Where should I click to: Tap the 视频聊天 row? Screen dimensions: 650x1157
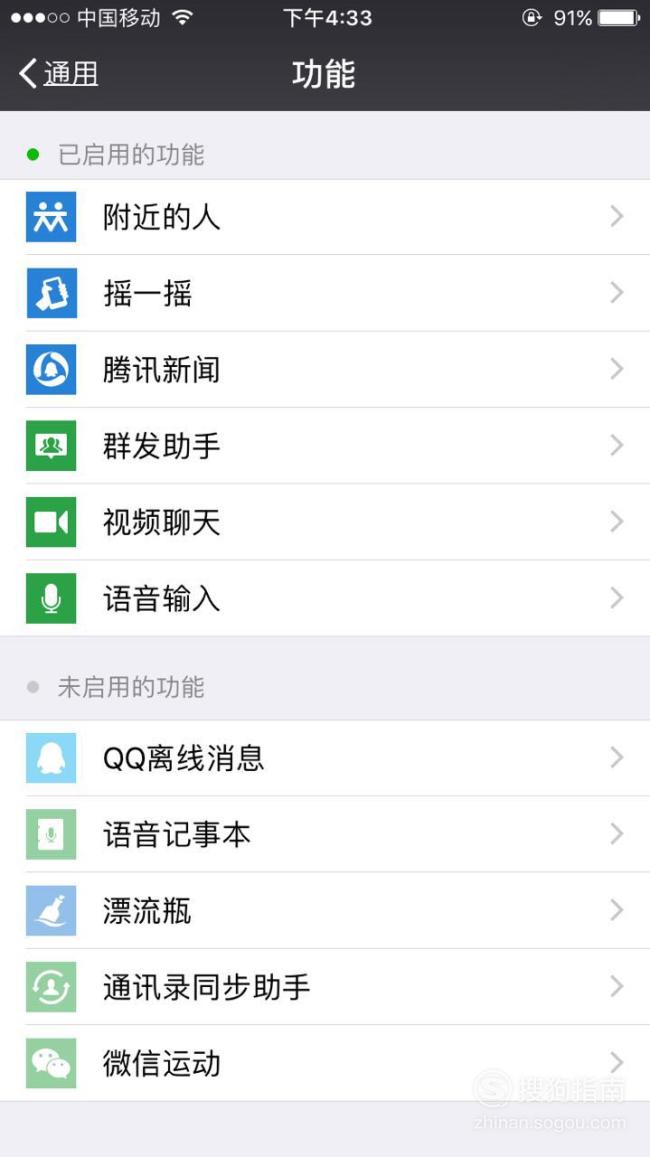[x=325, y=522]
